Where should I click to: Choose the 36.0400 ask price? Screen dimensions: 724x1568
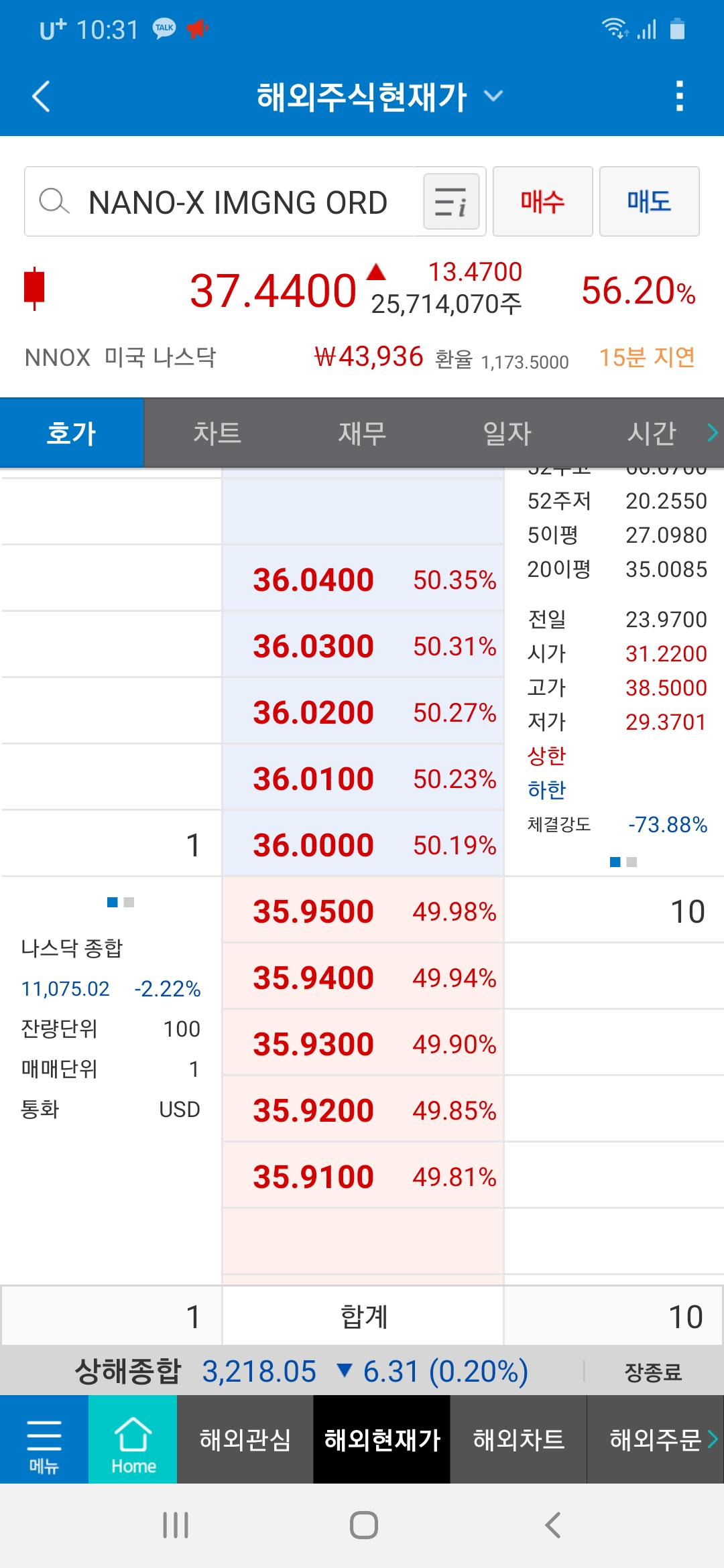[x=362, y=579]
